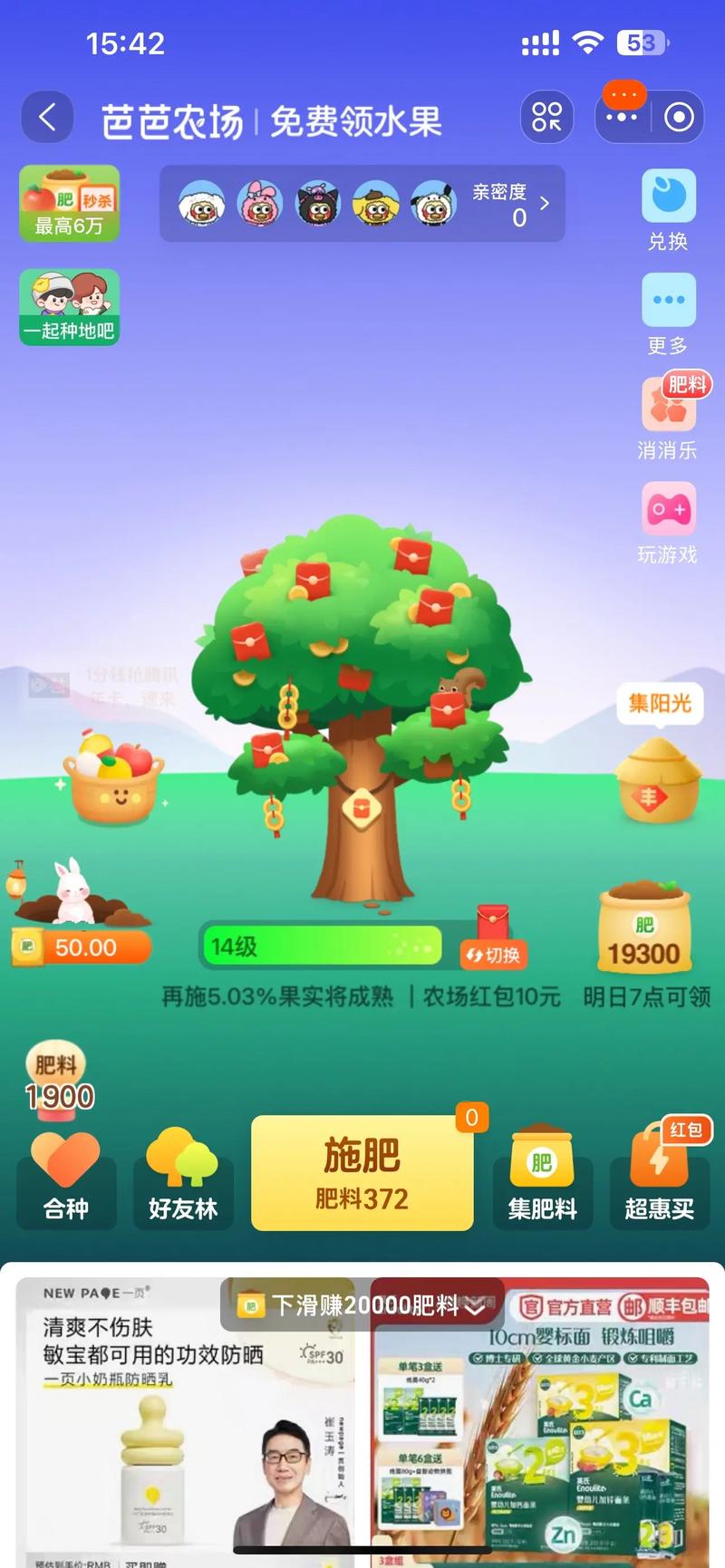Image resolution: width=725 pixels, height=1568 pixels.
Task: Open the 更多 more icon
Action: pos(669,299)
